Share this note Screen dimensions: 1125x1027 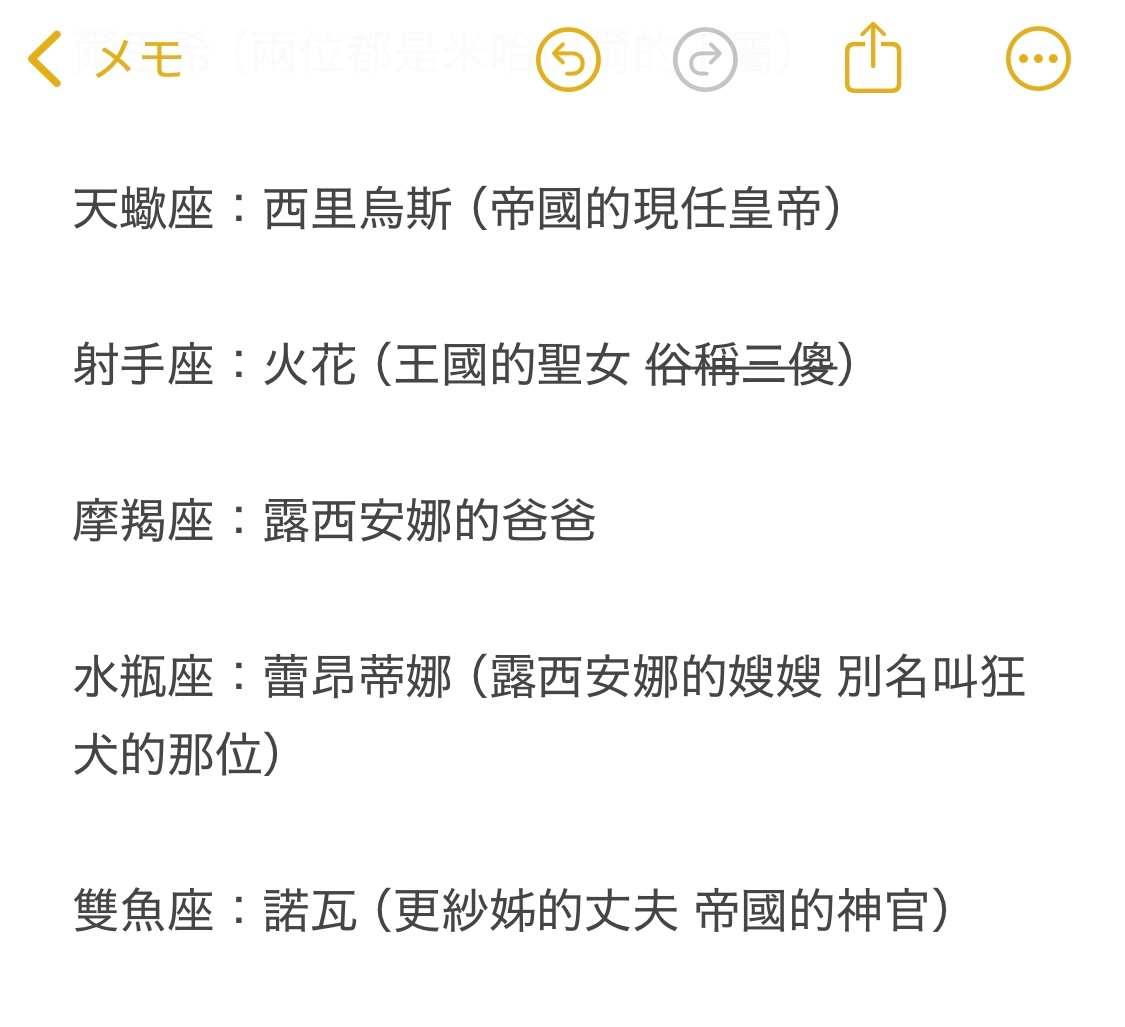point(872,59)
